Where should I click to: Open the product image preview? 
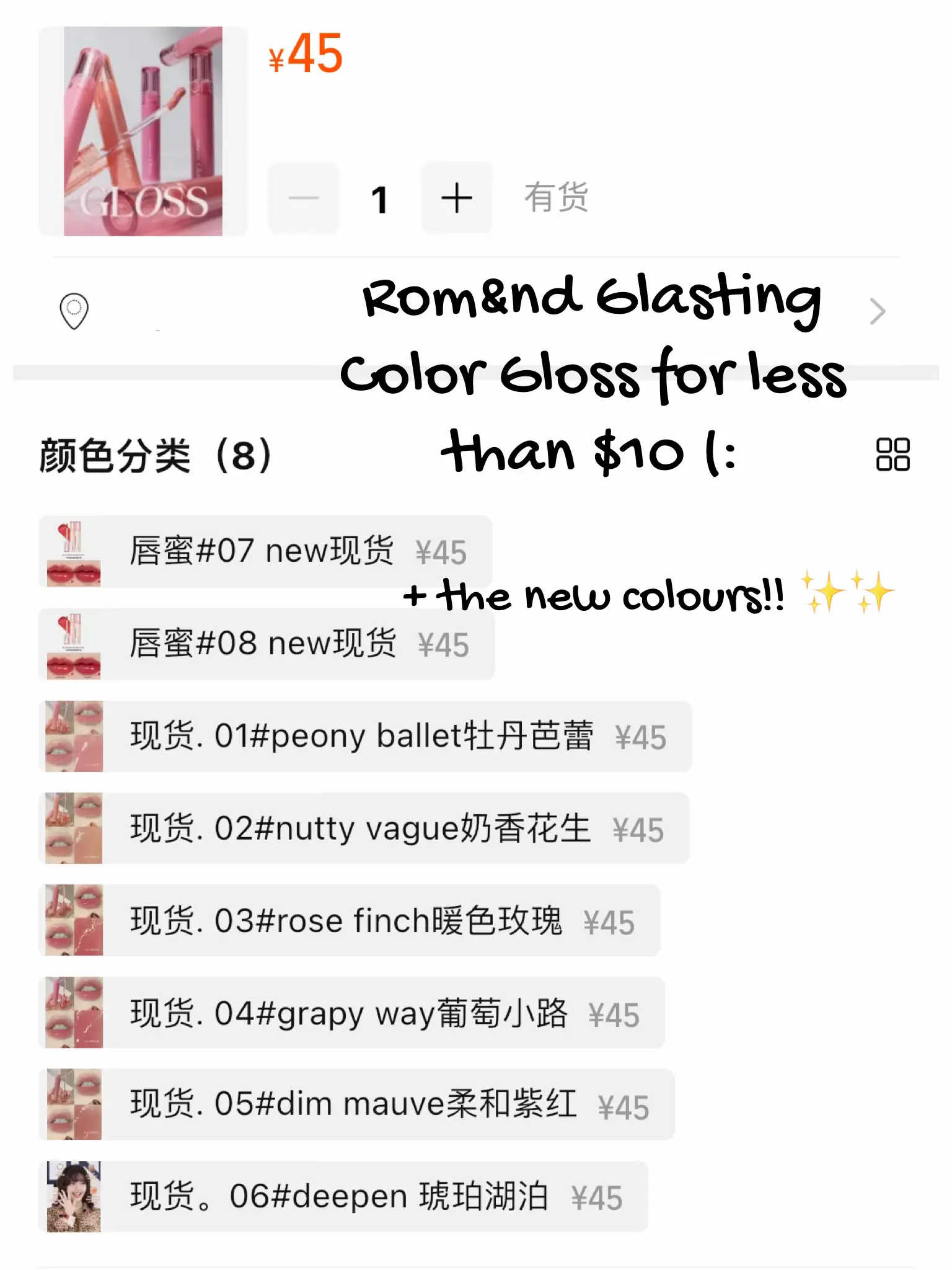click(143, 131)
